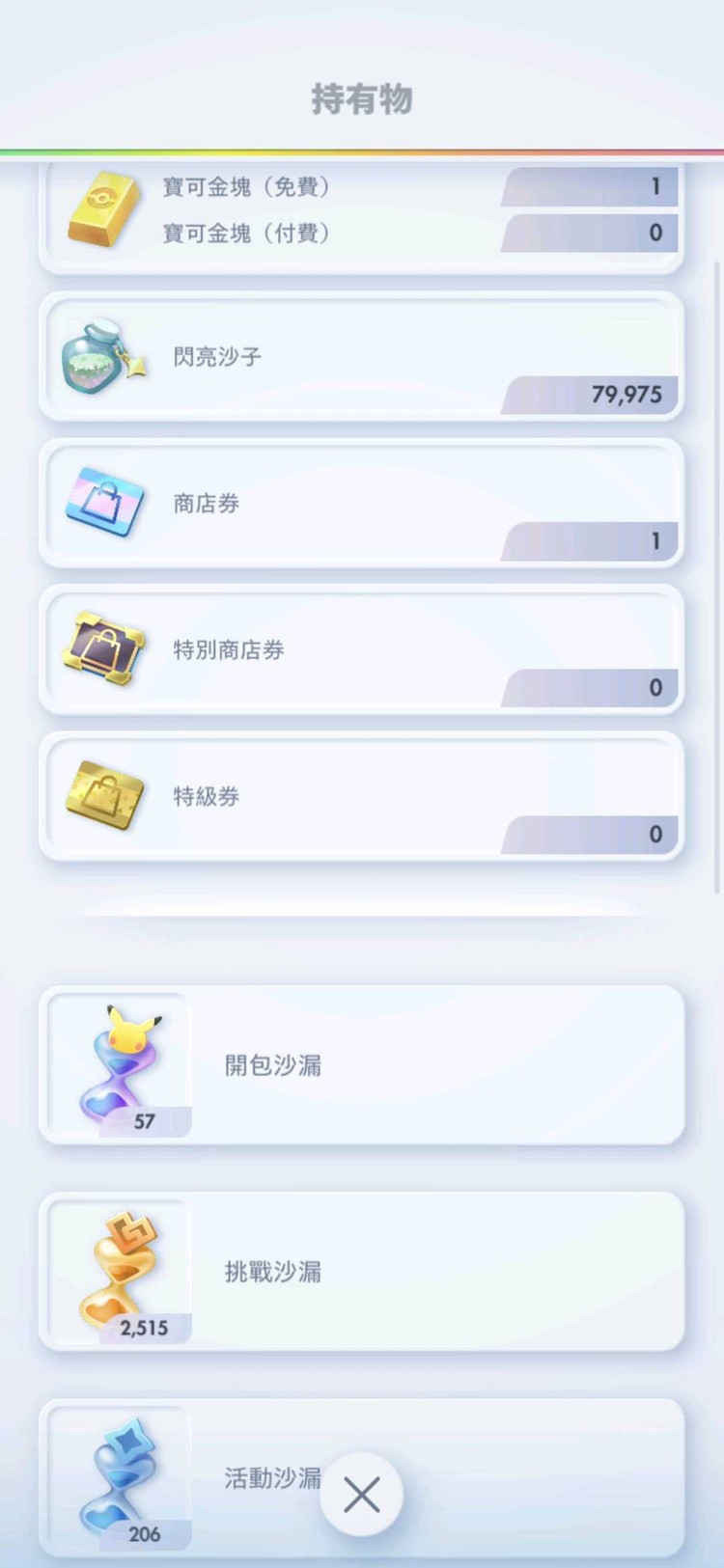Open the 閃亮沙子 item card
This screenshot has width=724, height=1568.
point(362,357)
